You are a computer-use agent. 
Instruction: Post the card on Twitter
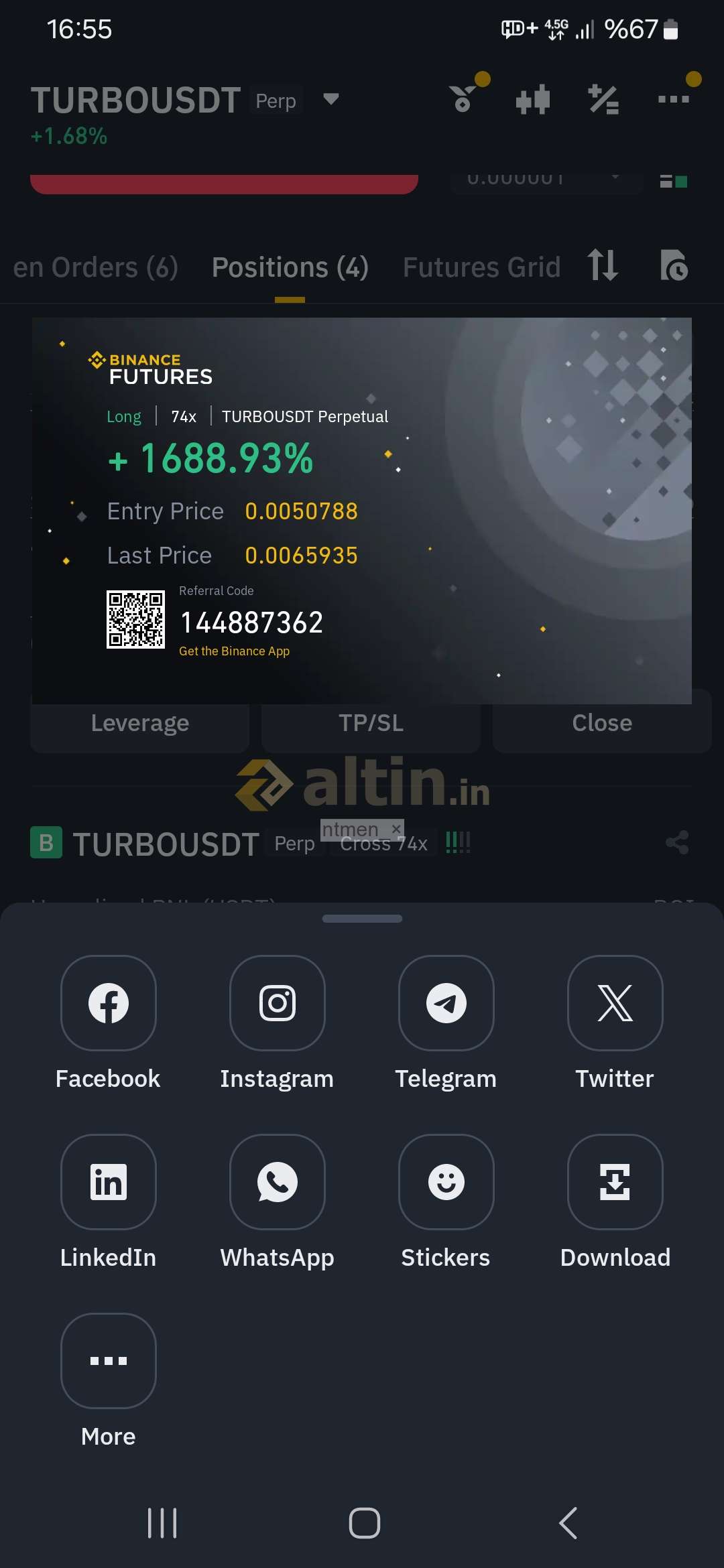pos(615,1003)
